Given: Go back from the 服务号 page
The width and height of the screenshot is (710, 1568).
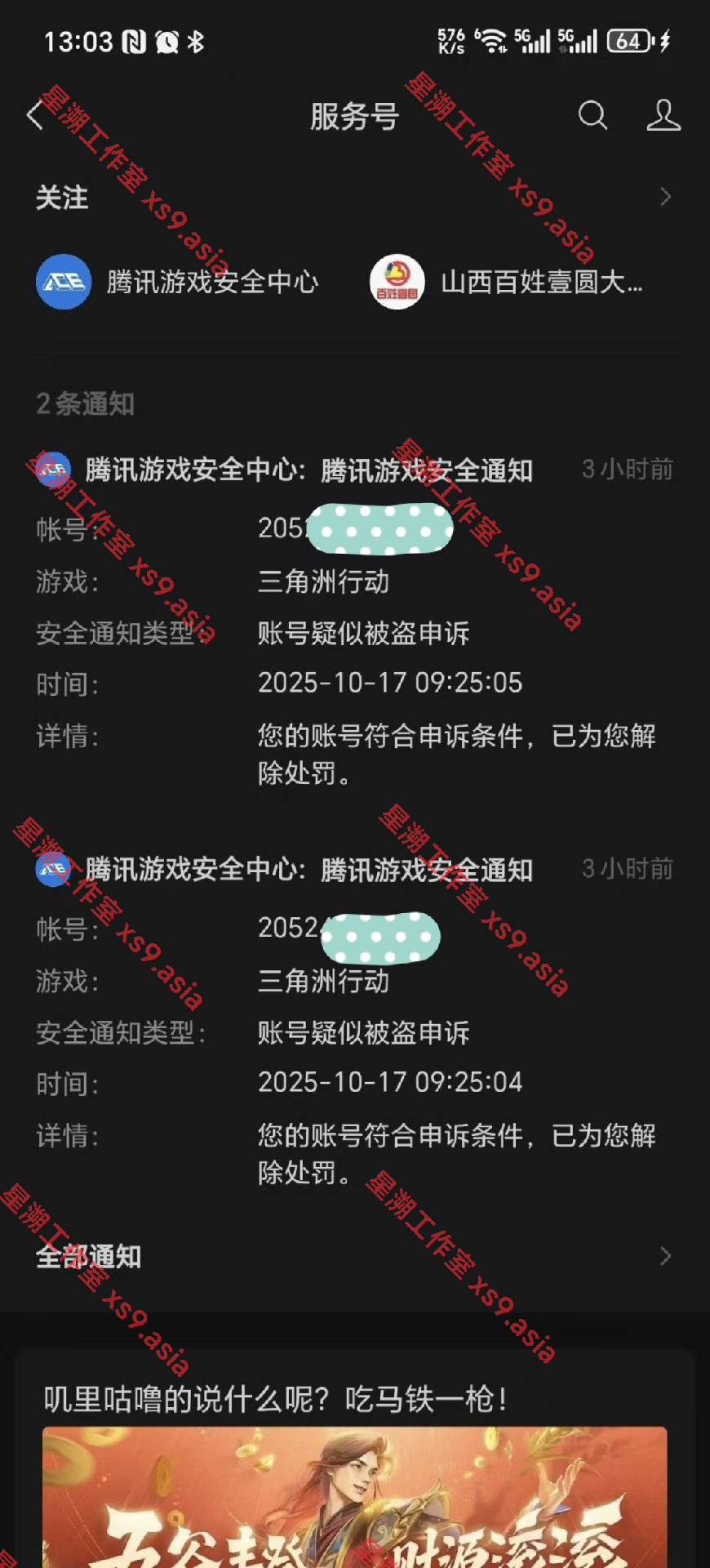Looking at the screenshot, I should pos(35,116).
